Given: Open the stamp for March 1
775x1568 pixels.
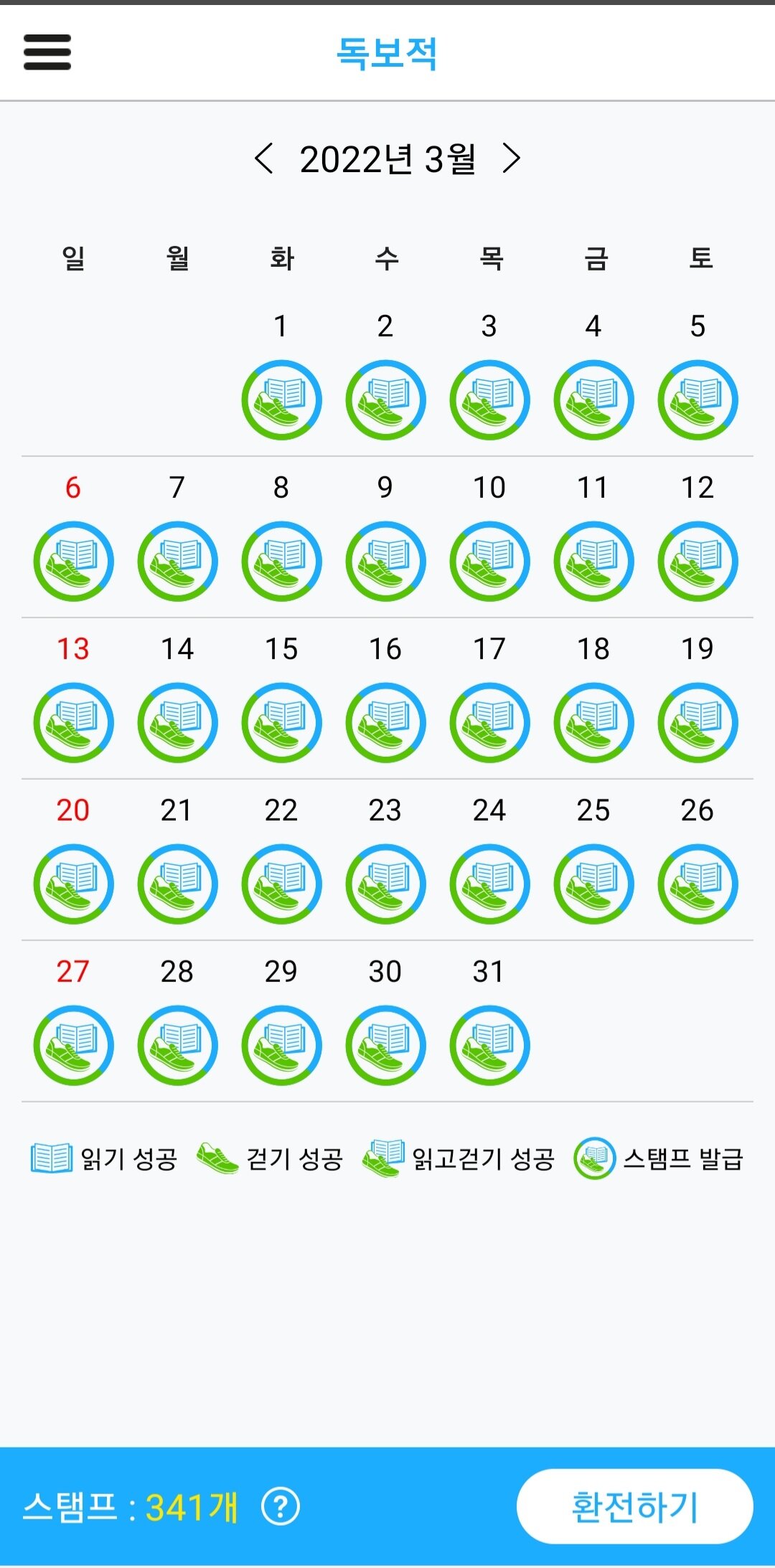Looking at the screenshot, I should coord(281,400).
